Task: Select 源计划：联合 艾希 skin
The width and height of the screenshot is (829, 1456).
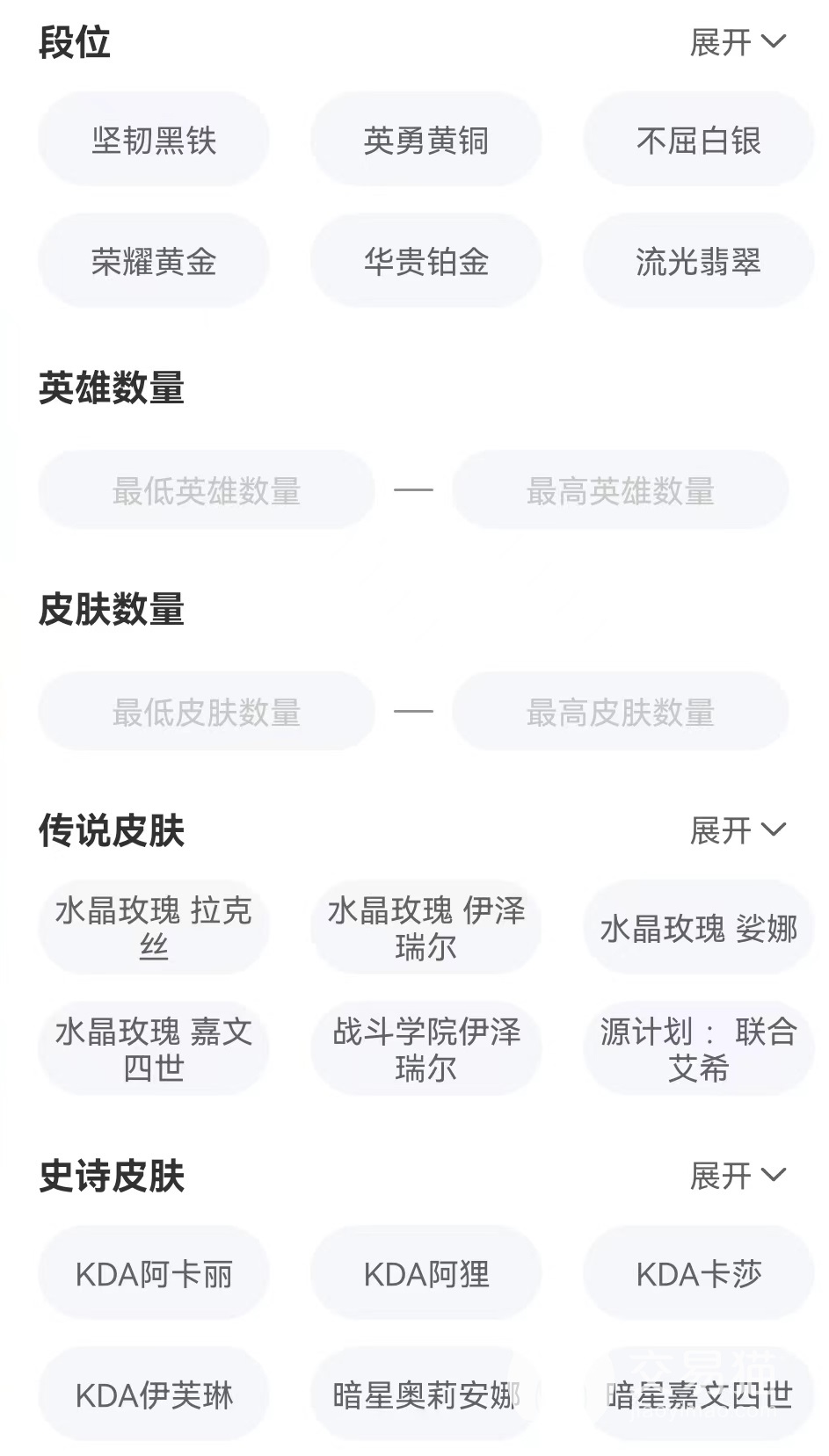Action: pyautogui.click(x=698, y=1049)
